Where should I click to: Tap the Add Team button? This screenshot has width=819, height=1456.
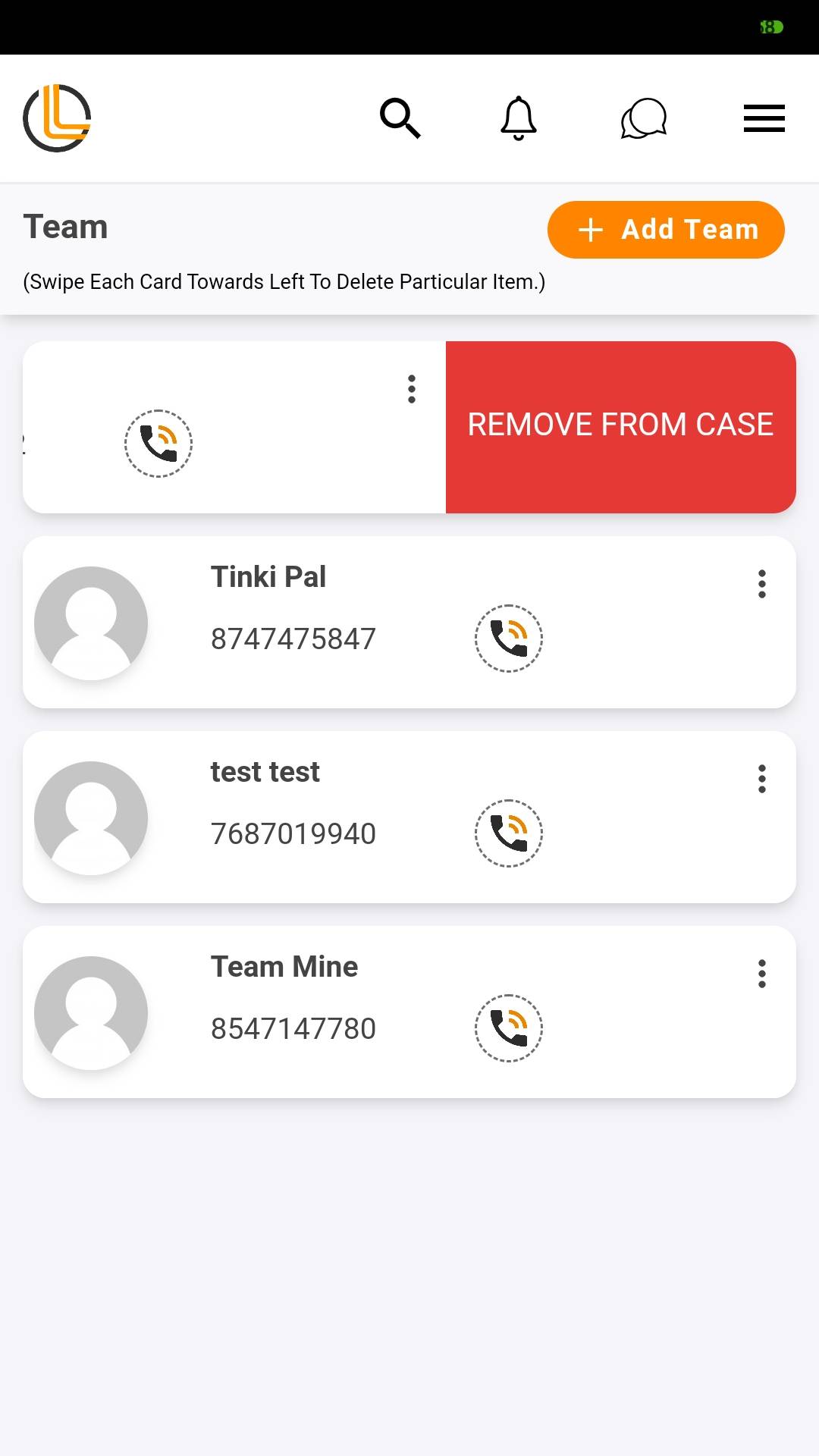point(666,230)
